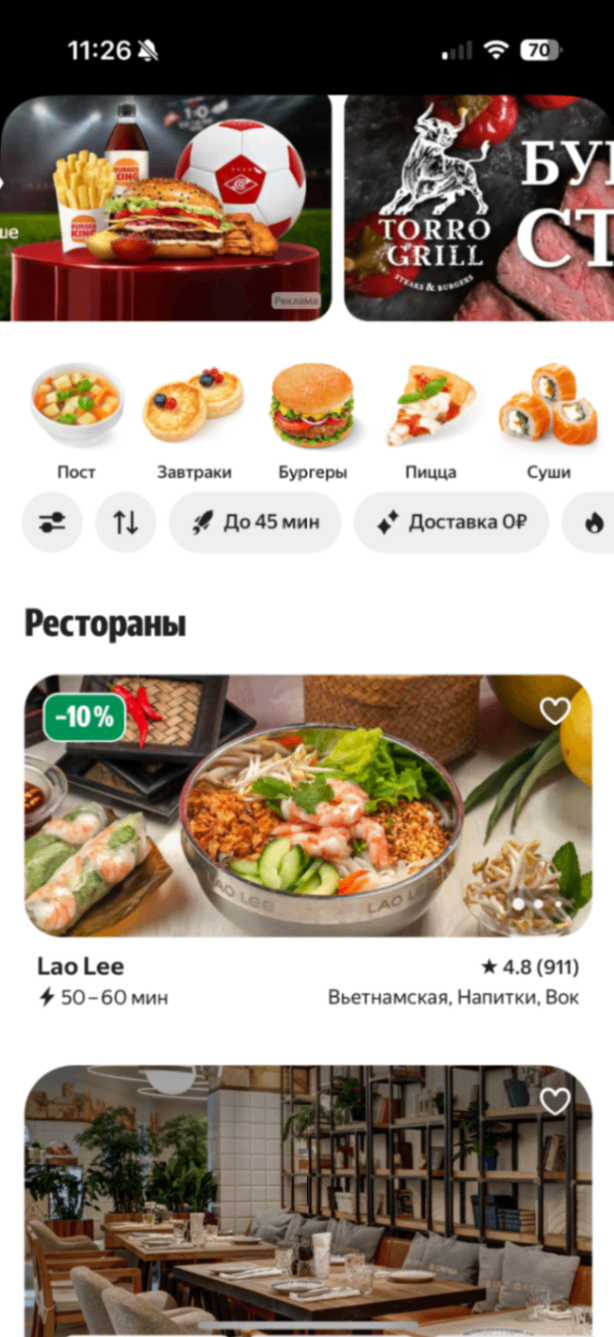Screen dimensions: 614x1337
Task: Filter by Доставка 0₽
Action: click(x=450, y=522)
